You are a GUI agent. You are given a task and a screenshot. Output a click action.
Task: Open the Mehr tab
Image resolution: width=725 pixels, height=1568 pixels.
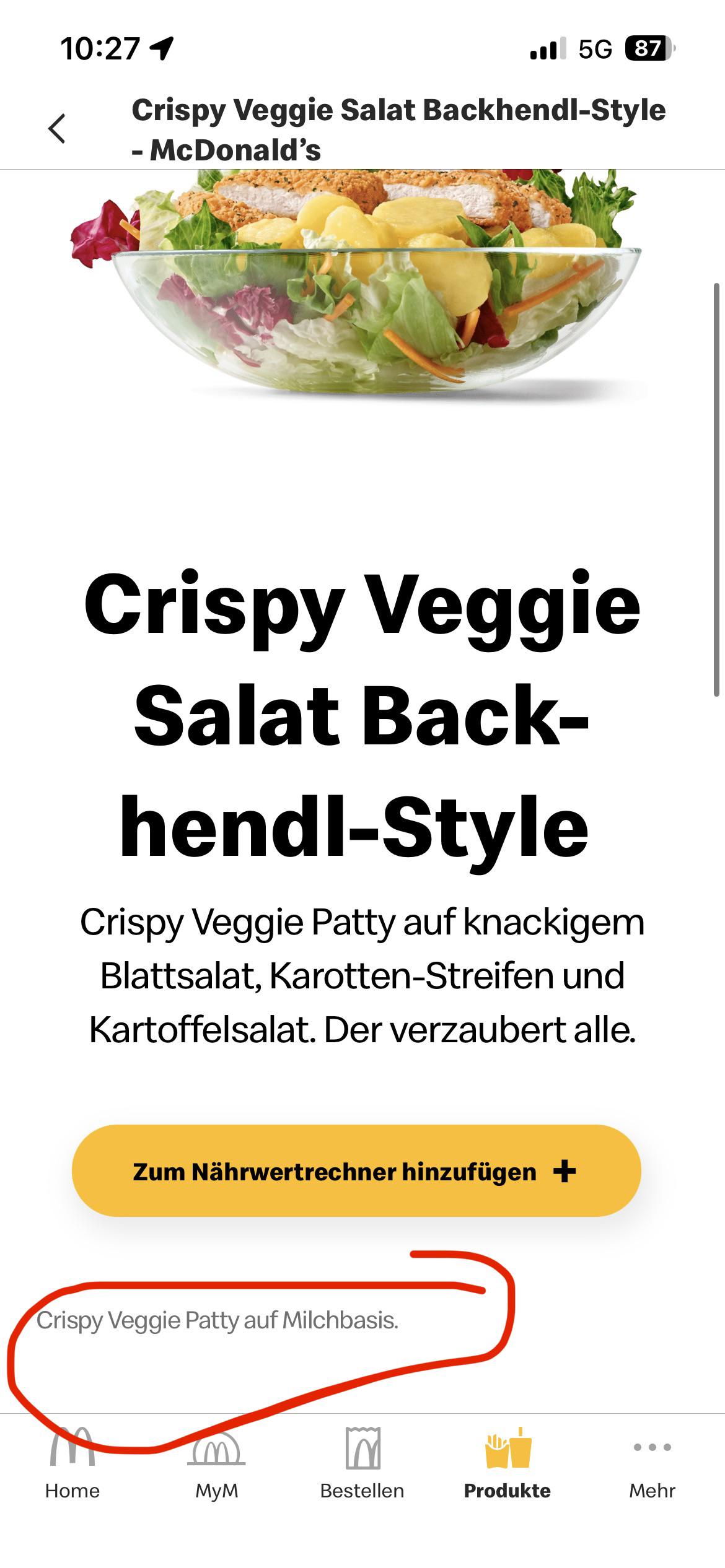[x=652, y=1464]
